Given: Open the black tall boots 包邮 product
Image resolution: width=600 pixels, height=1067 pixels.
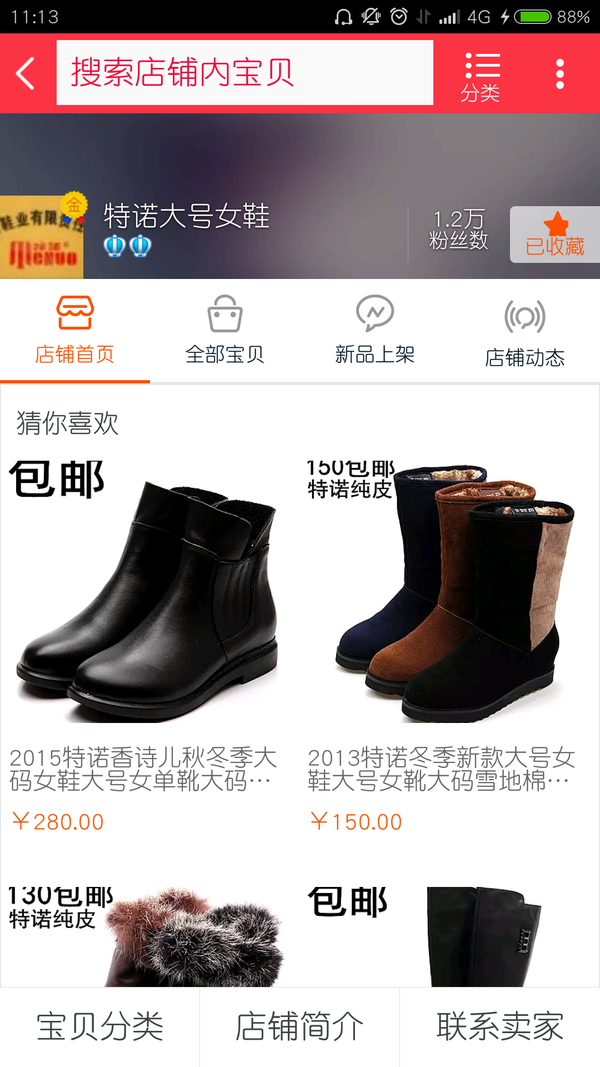Looking at the screenshot, I should tap(450, 935).
